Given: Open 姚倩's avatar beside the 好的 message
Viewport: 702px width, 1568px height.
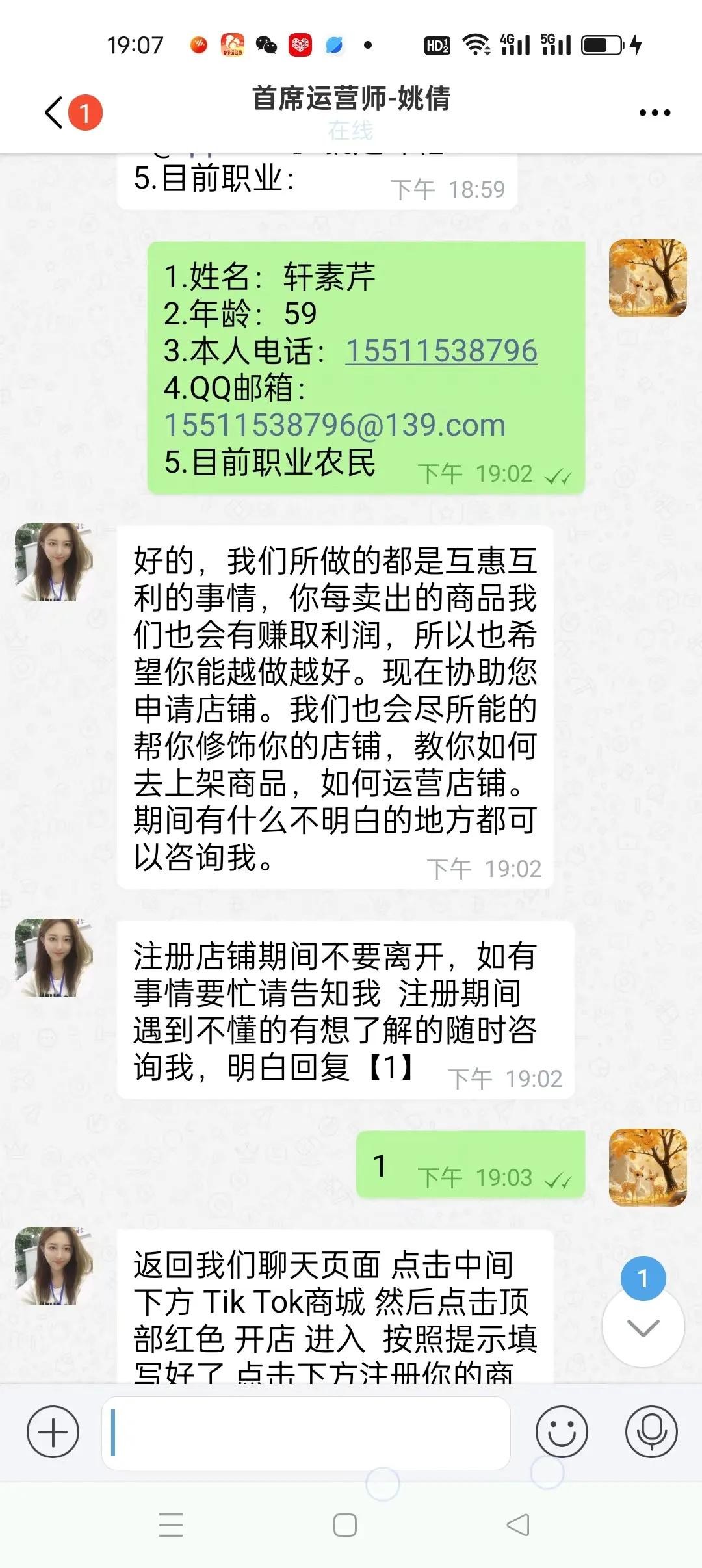Looking at the screenshot, I should click(53, 562).
